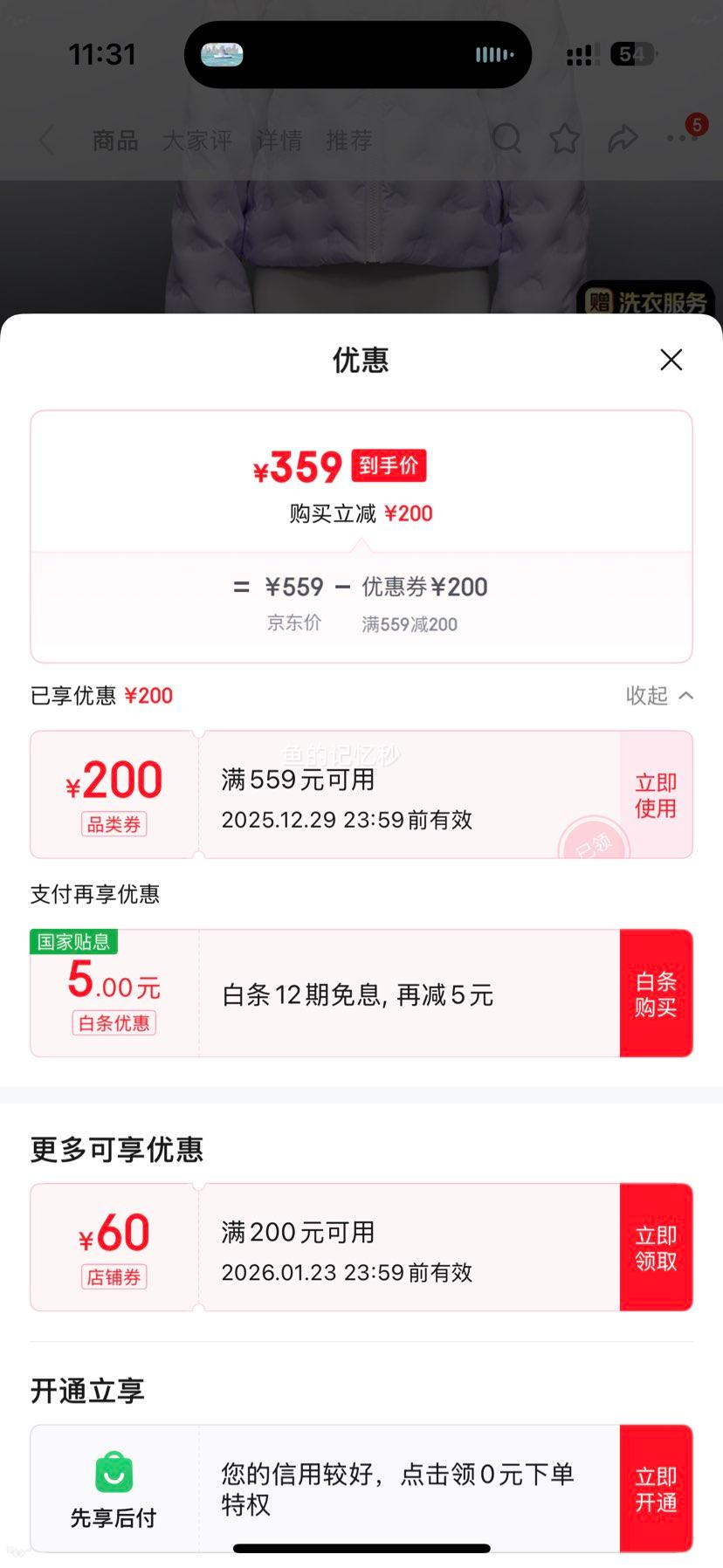Screen dimensions: 723x1568
Task: Tap 立即使用 on the ¥200 coupon
Action: point(656,794)
